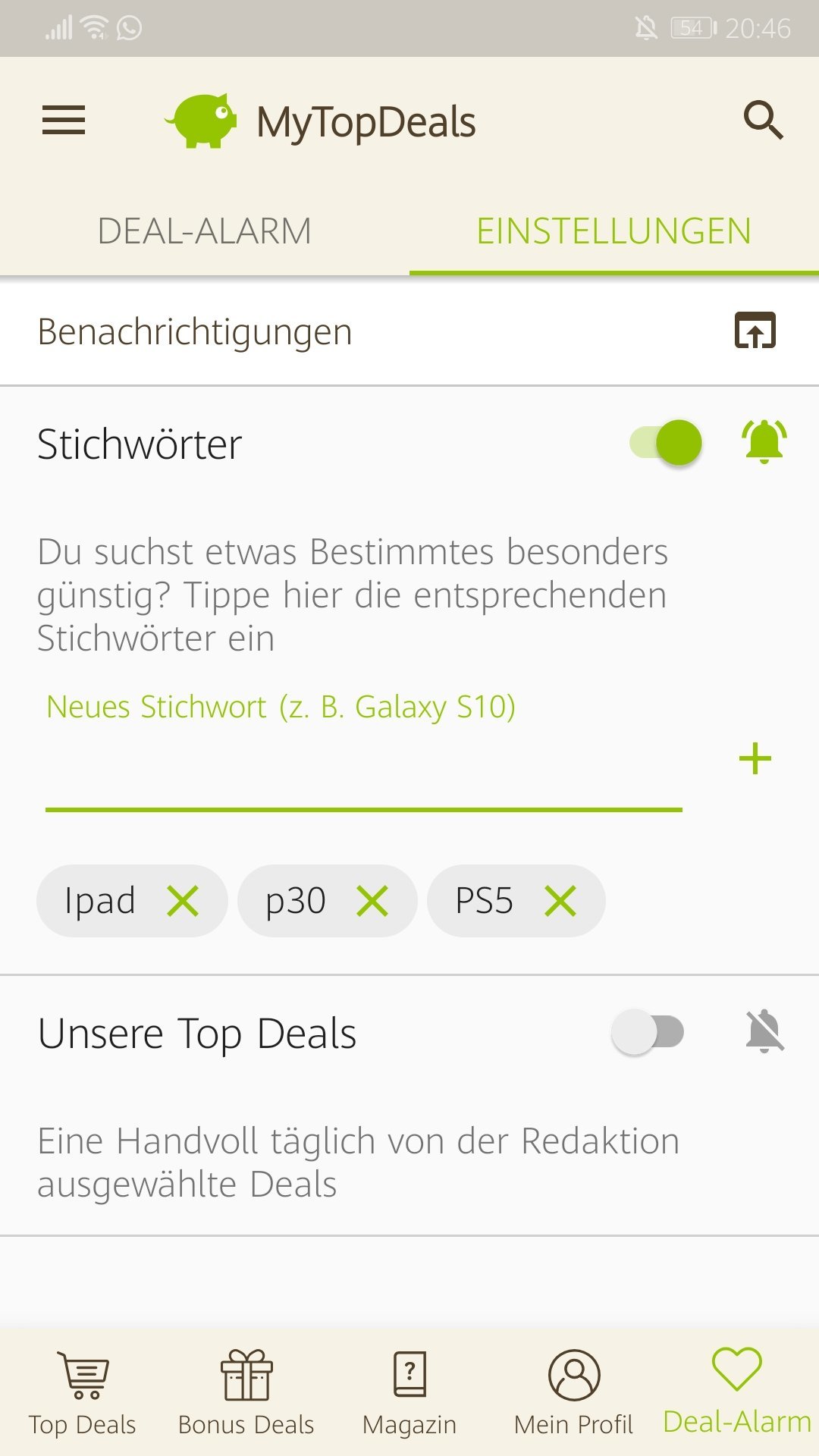Select the EINSTELLUNGEN tab
819x1456 pixels.
[x=613, y=231]
